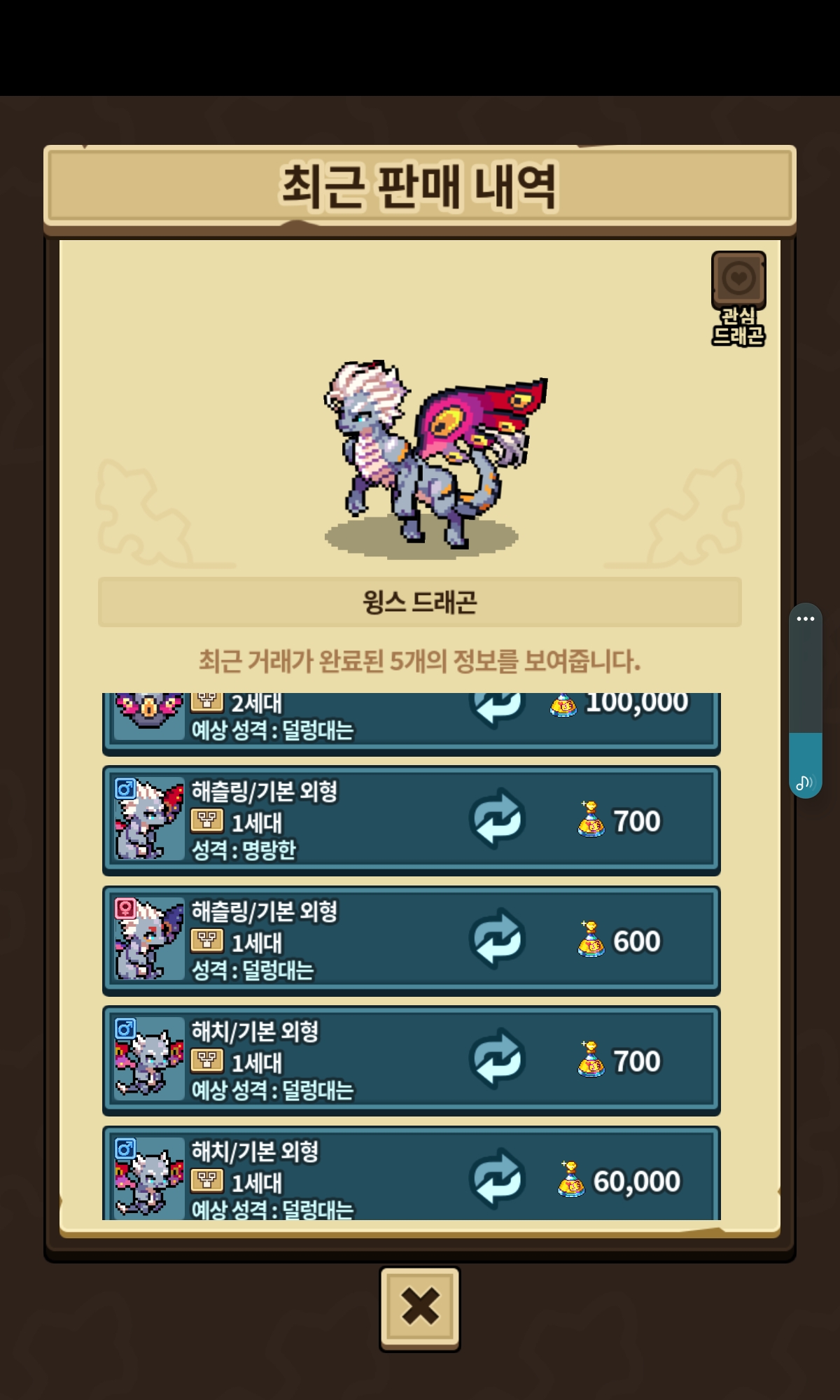Open the 해츨링 sale row with 명랑한 personality
This screenshot has height=1400, width=840.
(x=411, y=820)
